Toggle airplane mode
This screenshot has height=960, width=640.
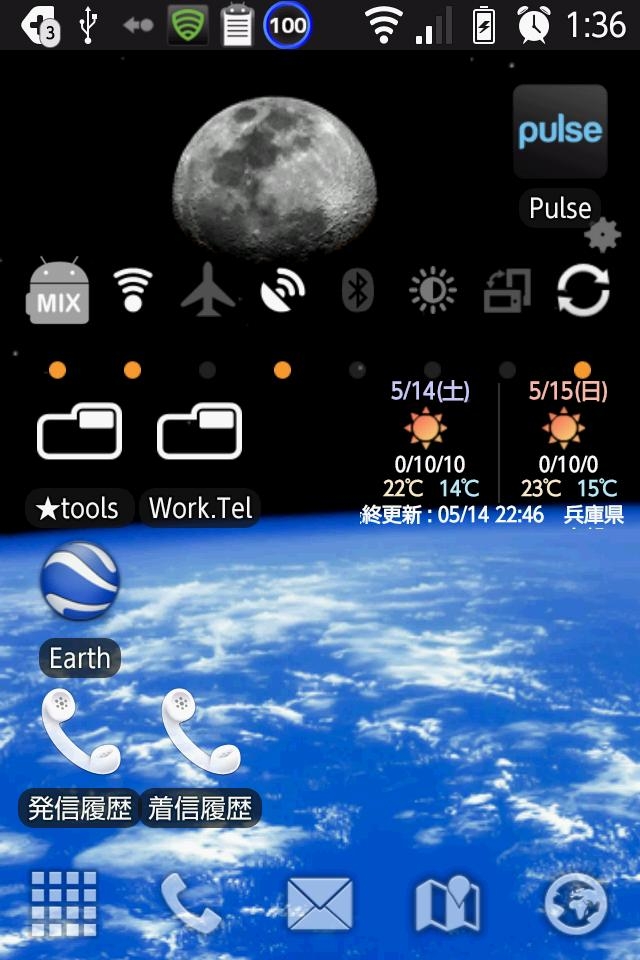208,291
